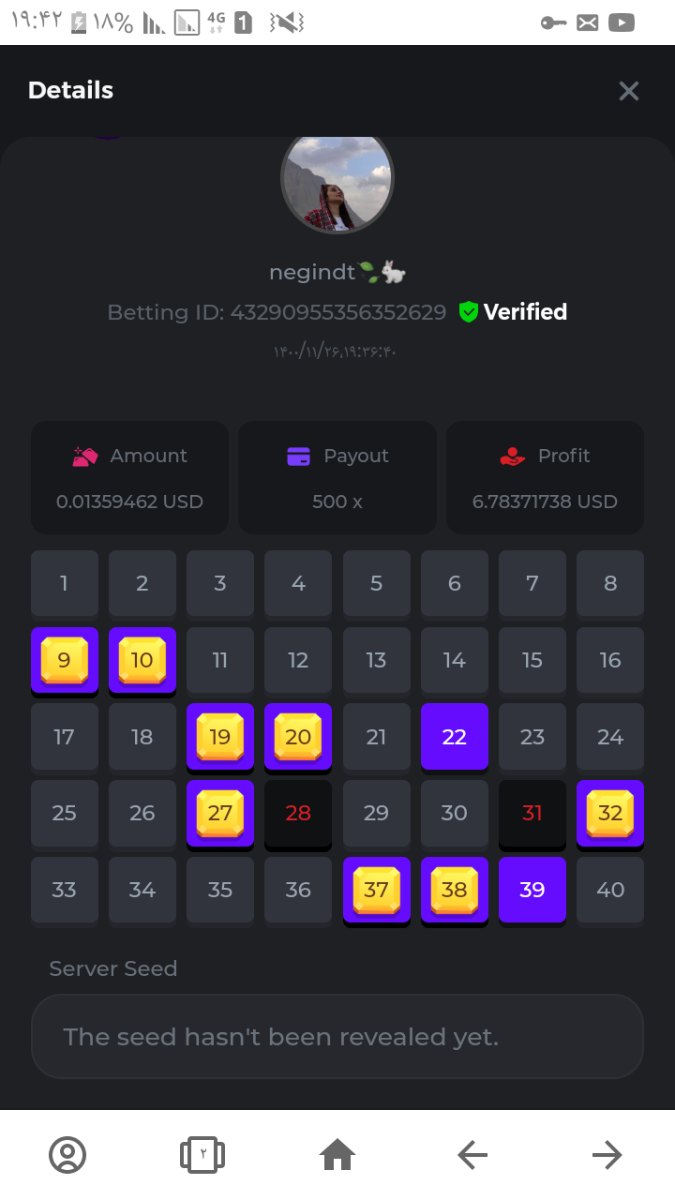Screen dimensions: 675x1200
Task: Open the browser tabs switcher
Action: [x=202, y=1155]
